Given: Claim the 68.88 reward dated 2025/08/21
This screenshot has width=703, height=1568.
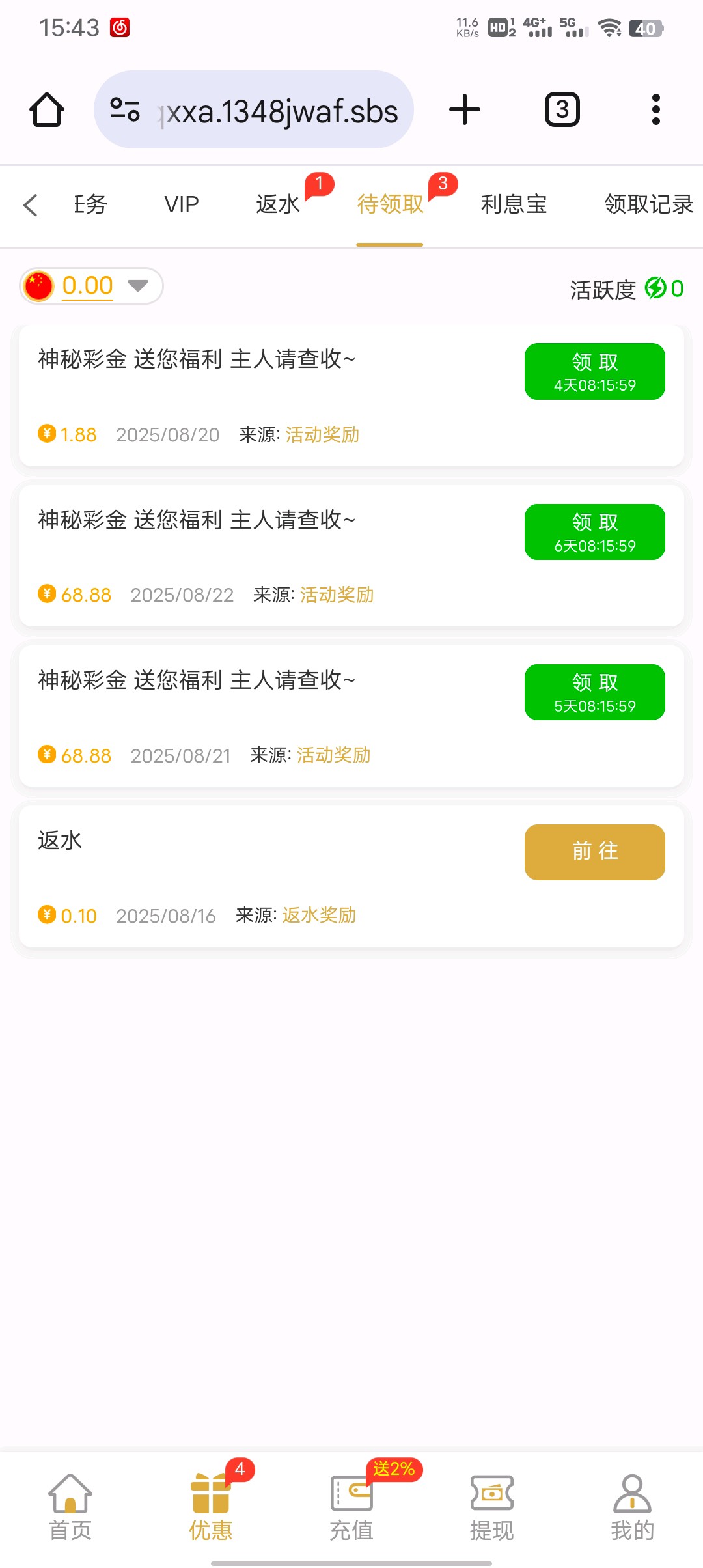Looking at the screenshot, I should point(594,692).
